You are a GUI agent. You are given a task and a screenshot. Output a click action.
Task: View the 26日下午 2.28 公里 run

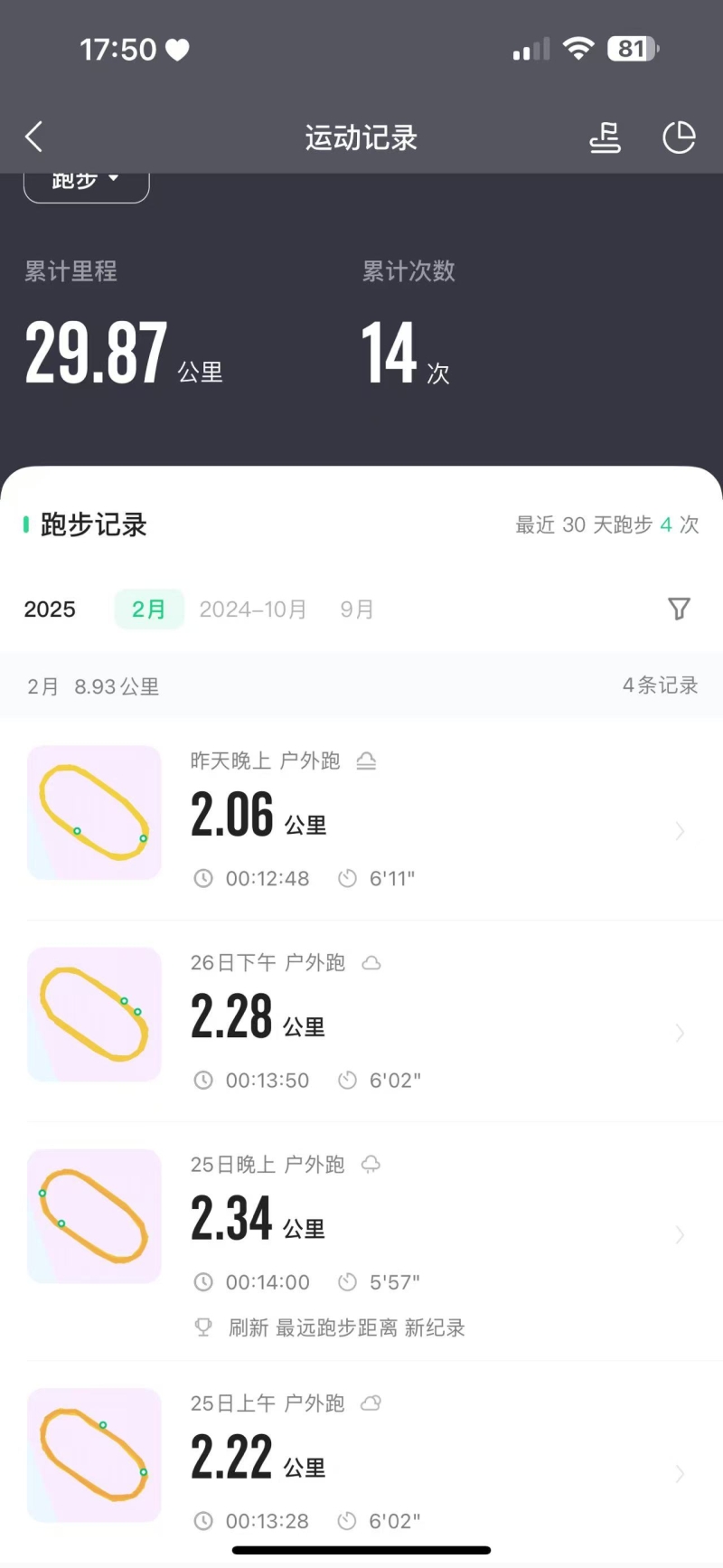pyautogui.click(x=361, y=1020)
